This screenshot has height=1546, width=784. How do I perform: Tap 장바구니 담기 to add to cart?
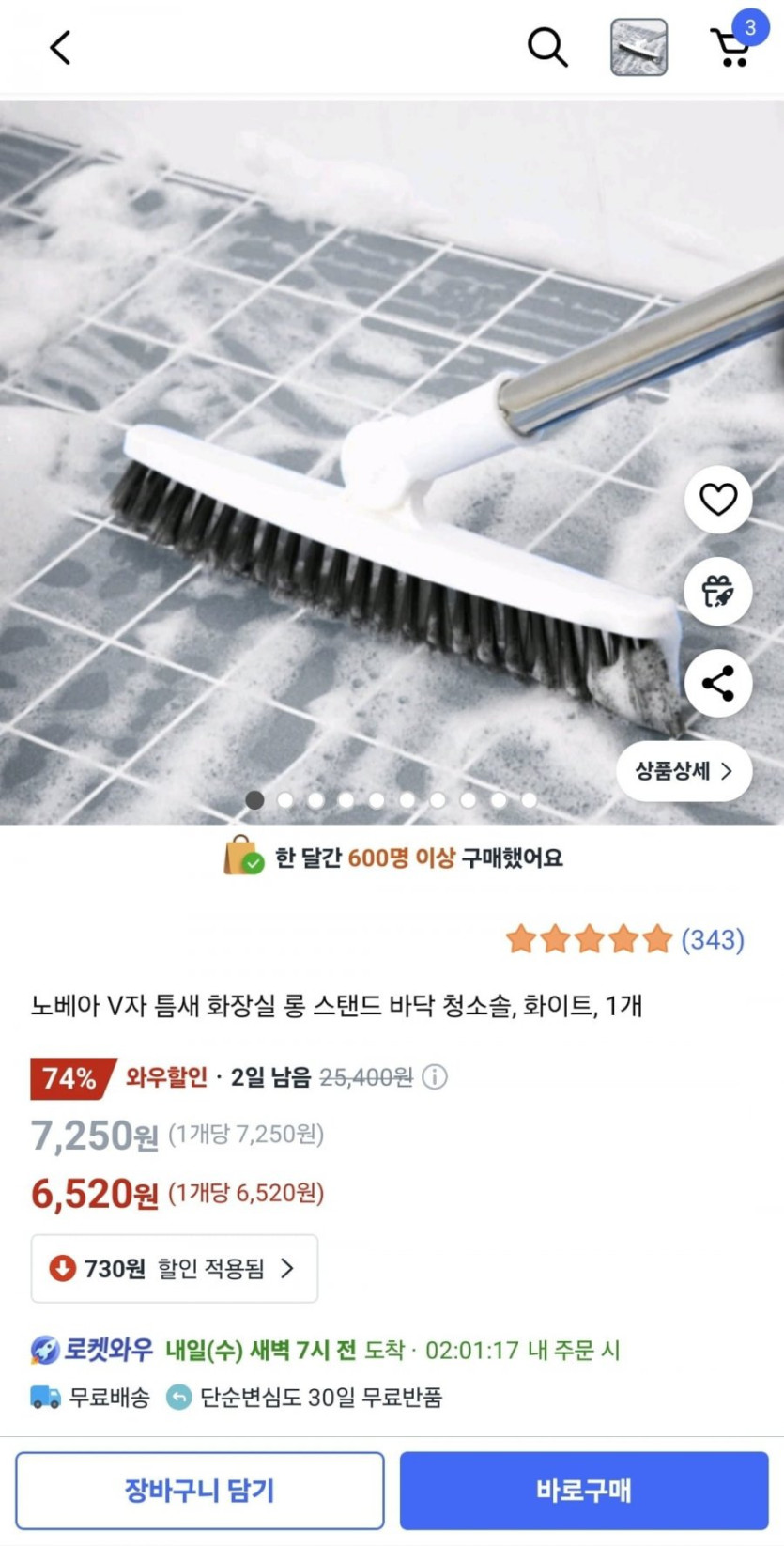(200, 1490)
